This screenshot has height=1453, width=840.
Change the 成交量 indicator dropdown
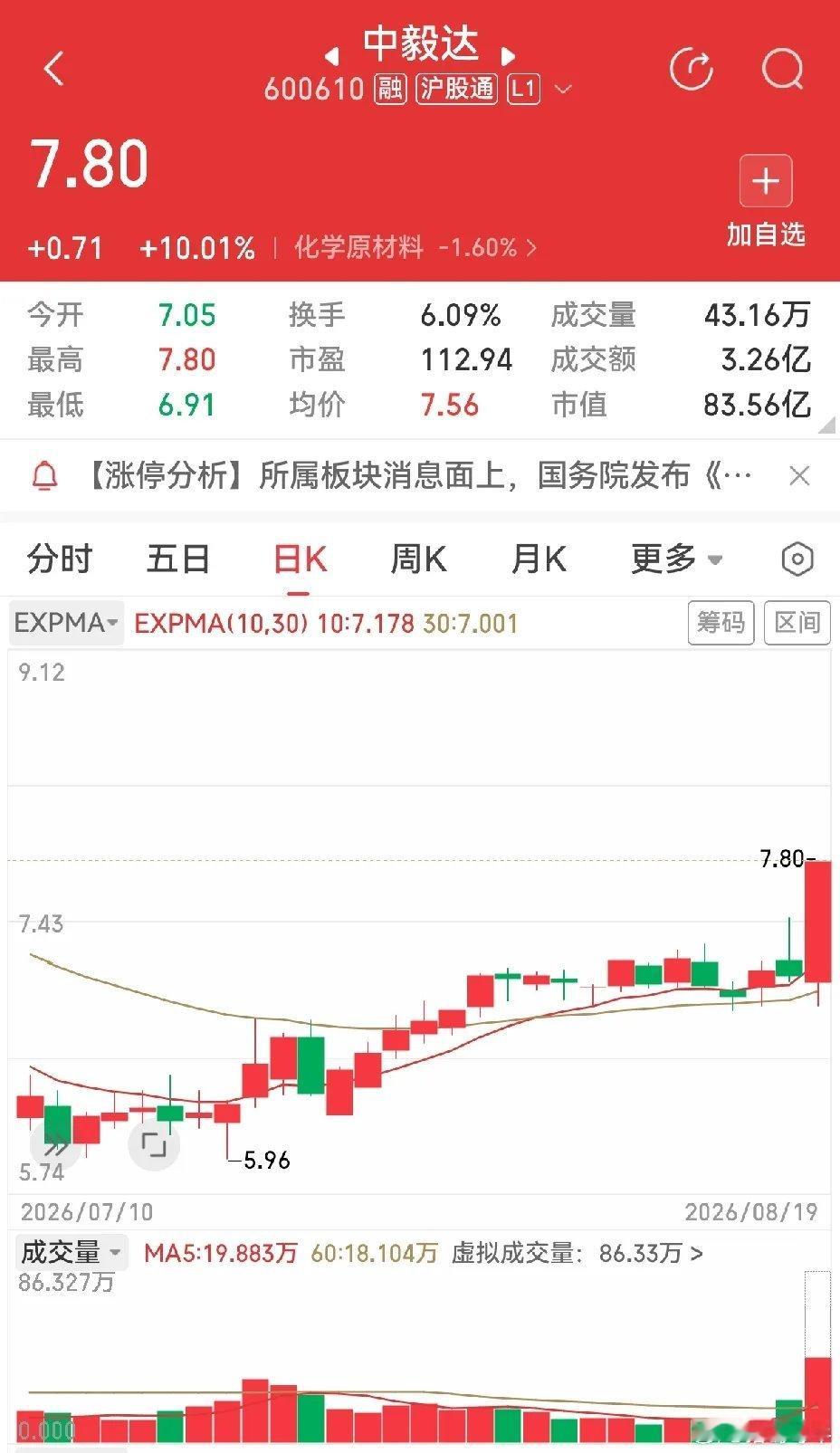(x=71, y=1252)
